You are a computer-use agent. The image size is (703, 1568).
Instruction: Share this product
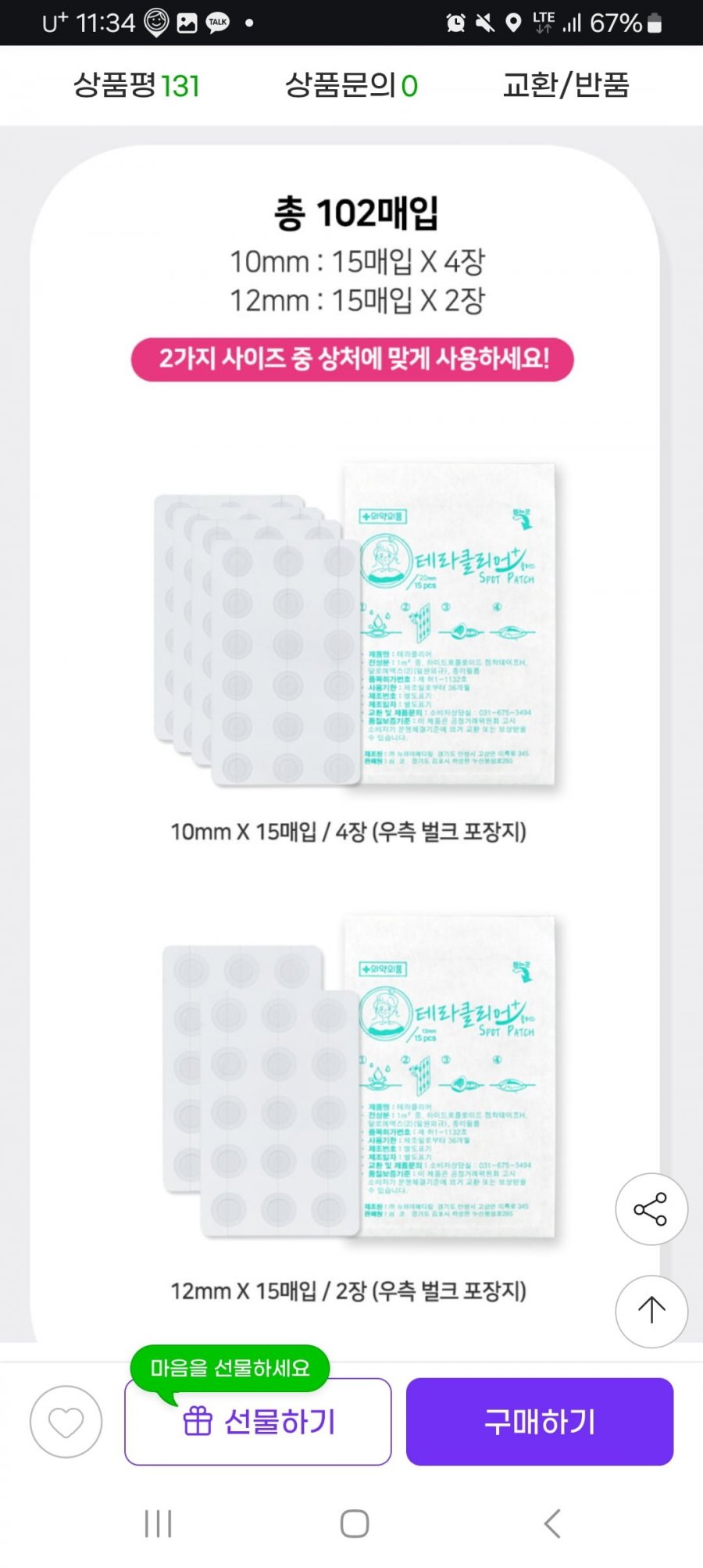651,1209
